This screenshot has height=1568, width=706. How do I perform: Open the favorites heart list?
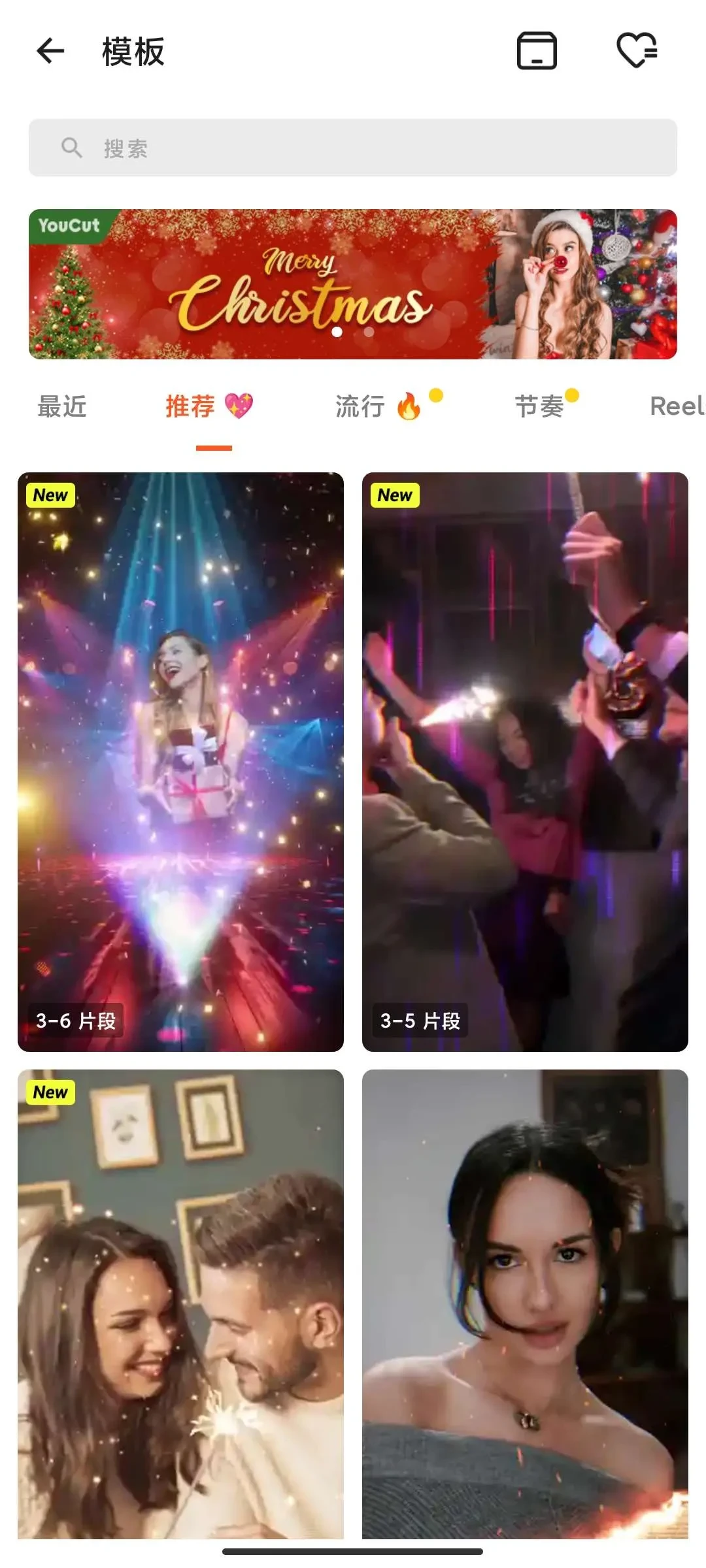pos(637,51)
